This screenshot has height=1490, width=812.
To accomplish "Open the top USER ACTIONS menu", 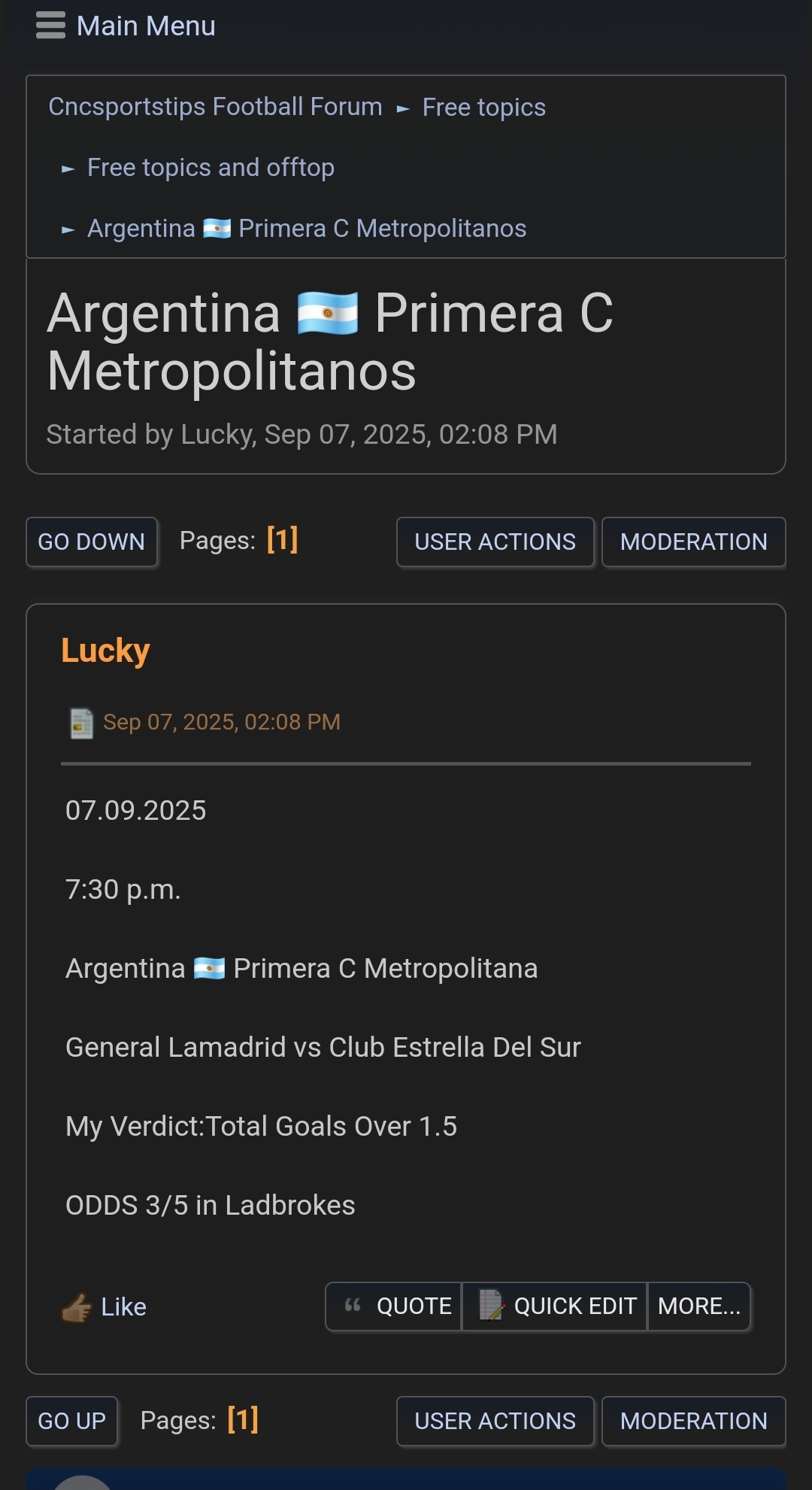I will pos(495,542).
